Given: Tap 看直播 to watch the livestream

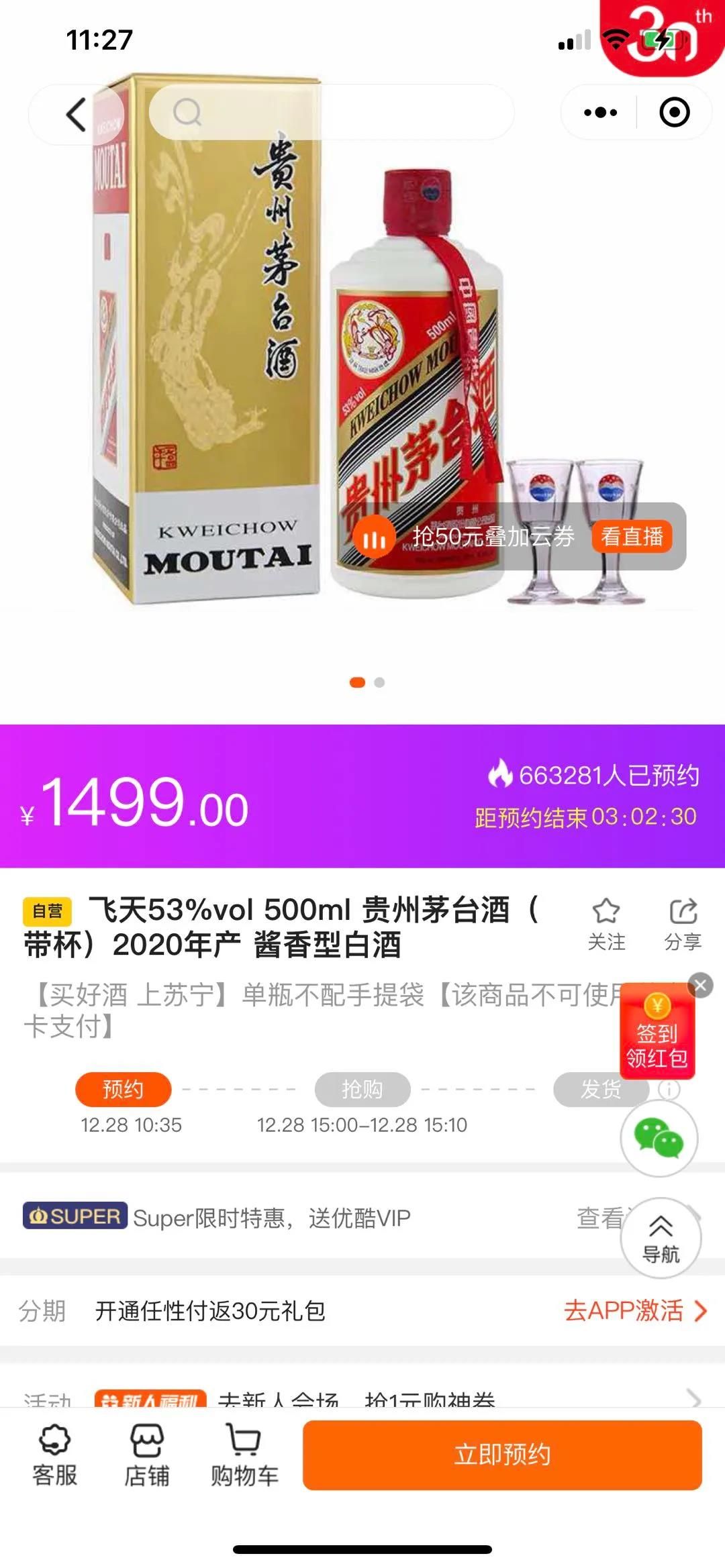Looking at the screenshot, I should coord(631,537).
